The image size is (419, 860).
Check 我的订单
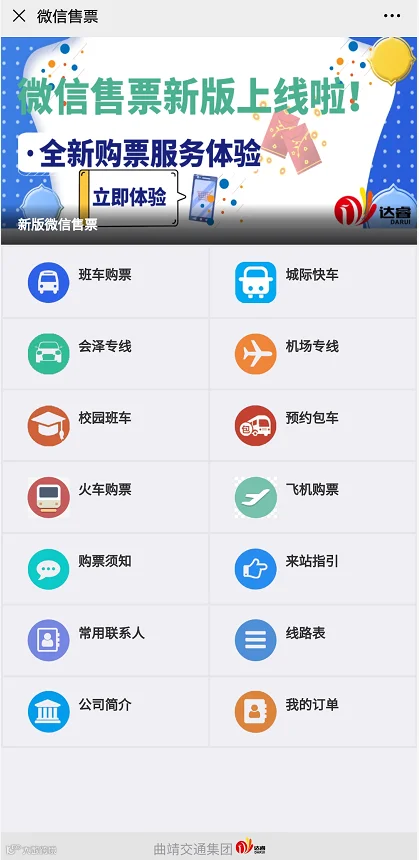(313, 712)
